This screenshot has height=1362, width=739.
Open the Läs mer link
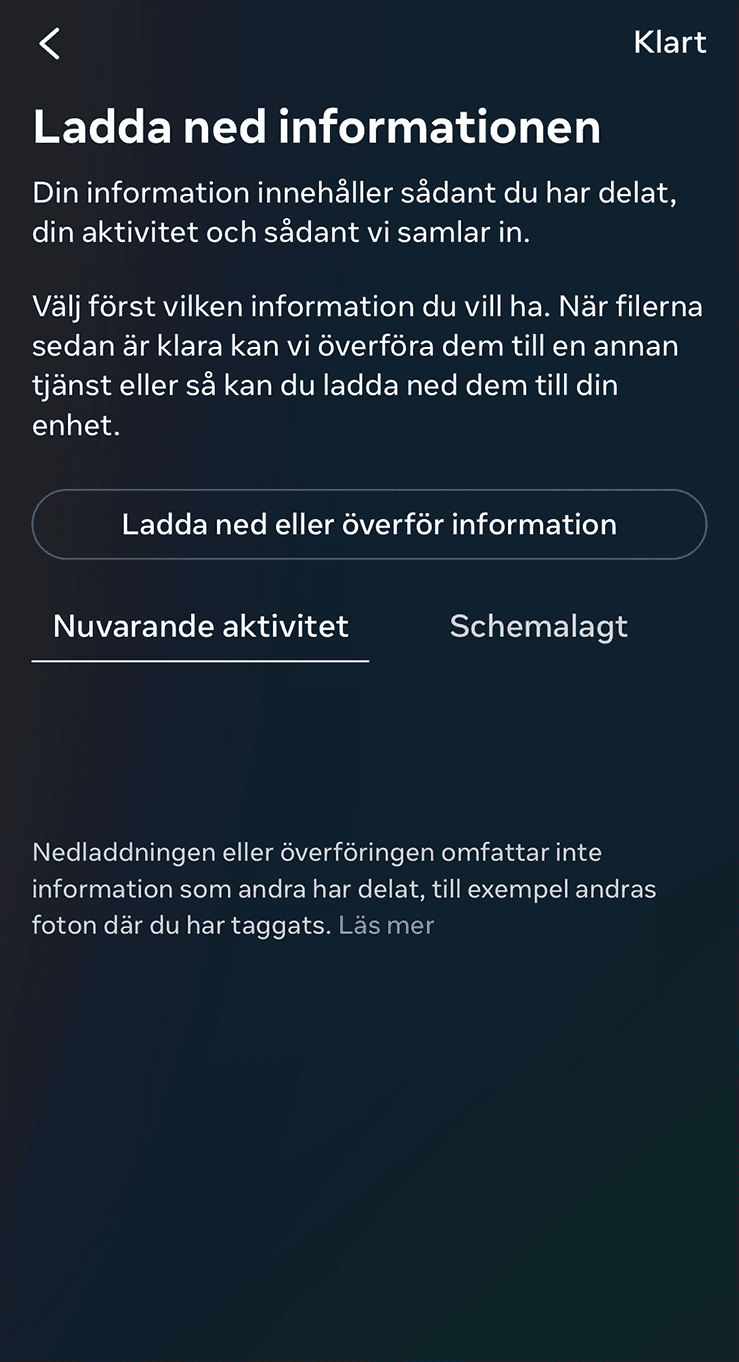[386, 925]
